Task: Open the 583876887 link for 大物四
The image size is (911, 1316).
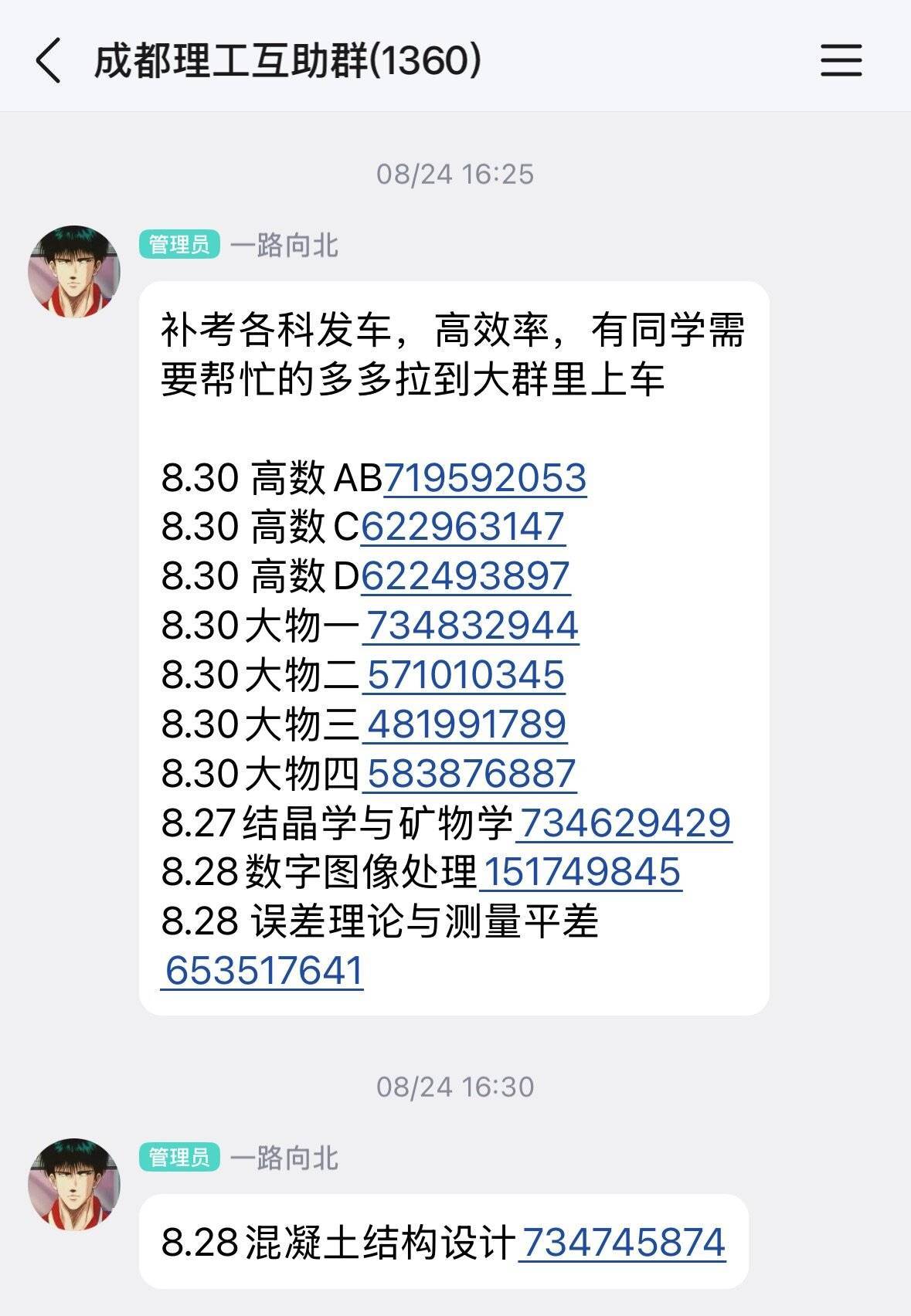Action: point(470,774)
